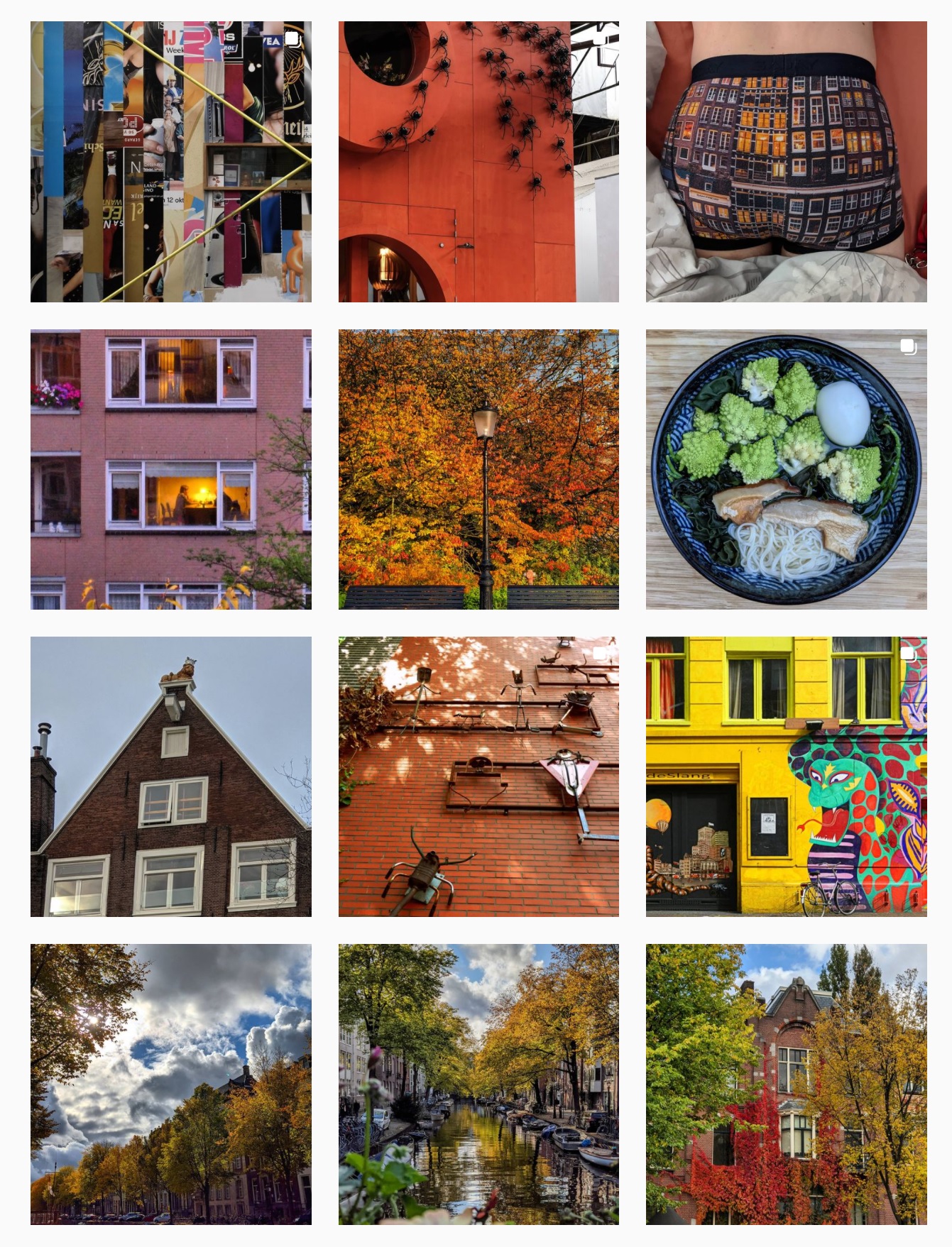Open the romanesco noodle bowl post
Image resolution: width=952 pixels, height=1247 pixels.
(786, 469)
